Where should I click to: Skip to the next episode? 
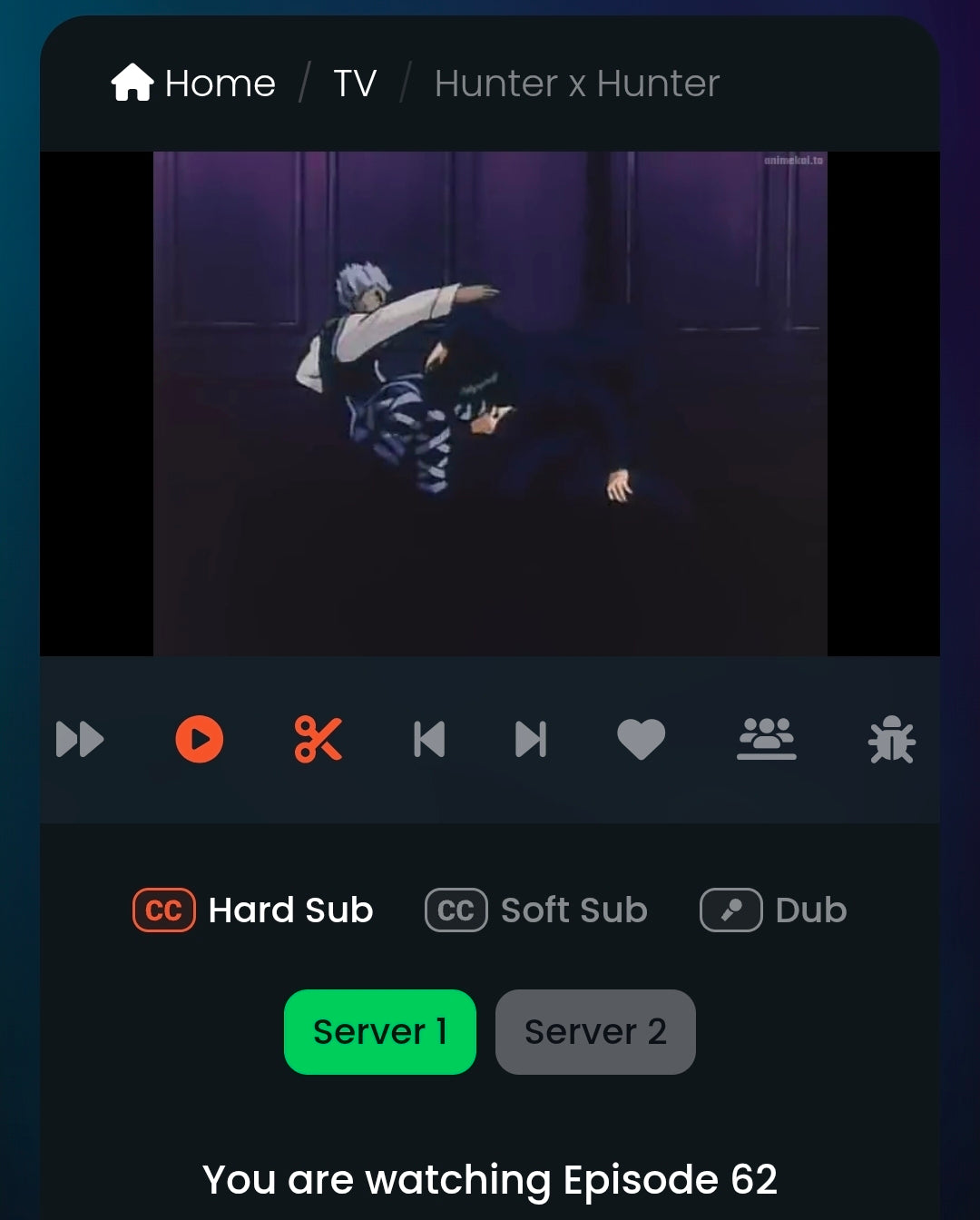[x=531, y=739]
